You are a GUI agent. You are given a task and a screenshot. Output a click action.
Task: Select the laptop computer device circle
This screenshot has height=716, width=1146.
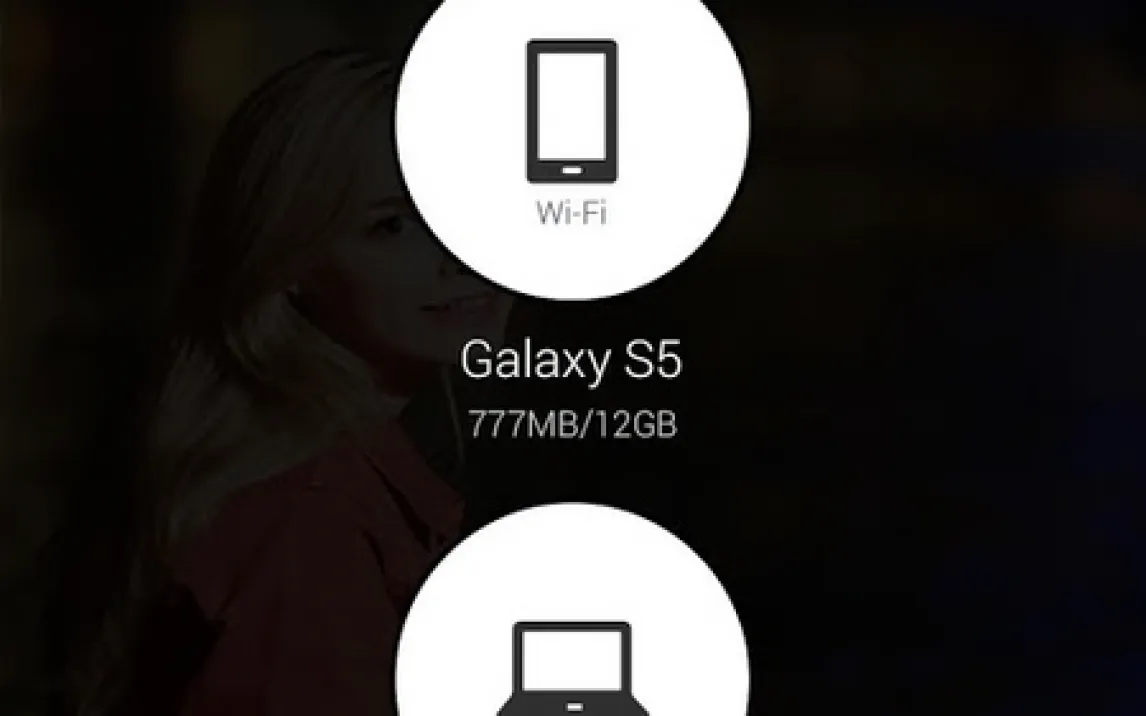[x=572, y=640]
